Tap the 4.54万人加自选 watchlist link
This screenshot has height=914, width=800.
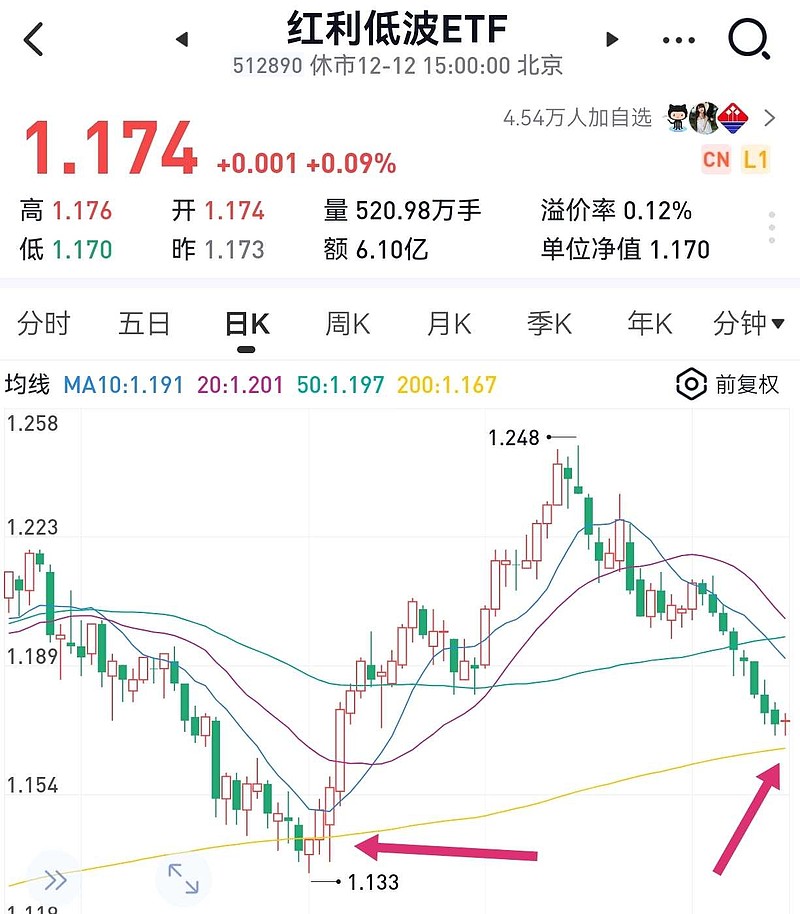[578, 117]
